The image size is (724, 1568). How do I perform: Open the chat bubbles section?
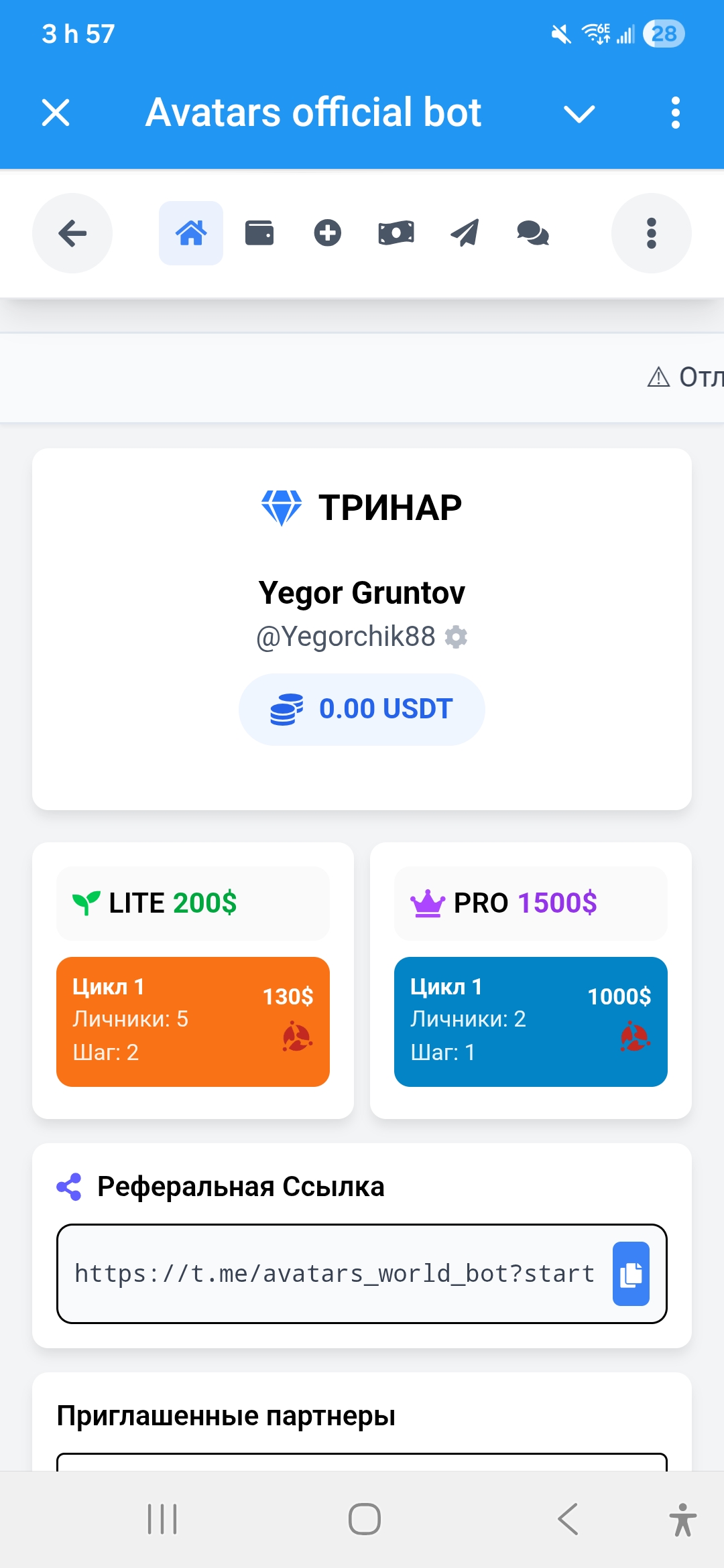coord(533,233)
